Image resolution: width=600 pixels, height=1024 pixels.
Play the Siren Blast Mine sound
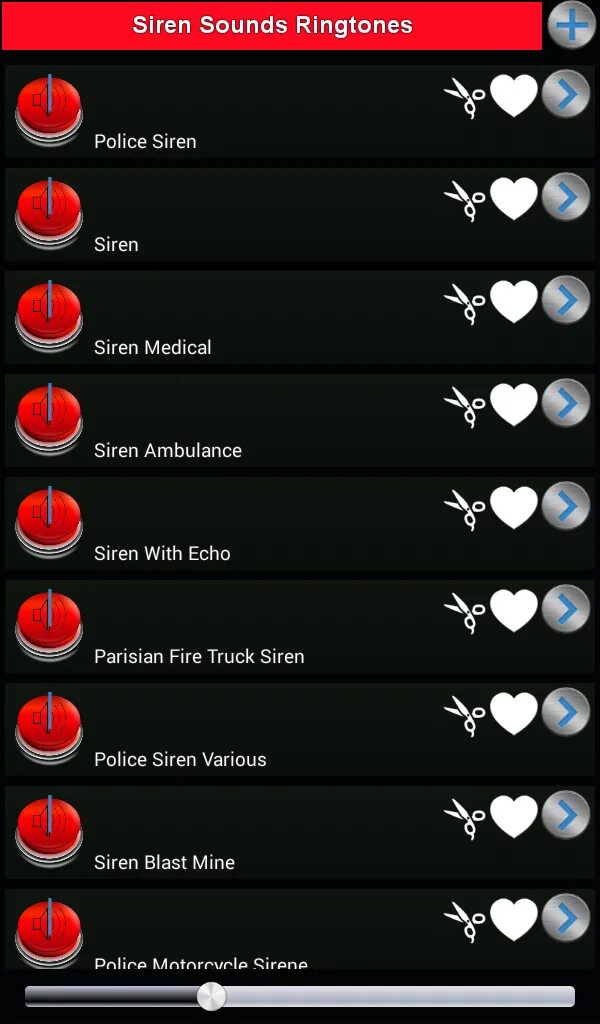coord(49,831)
